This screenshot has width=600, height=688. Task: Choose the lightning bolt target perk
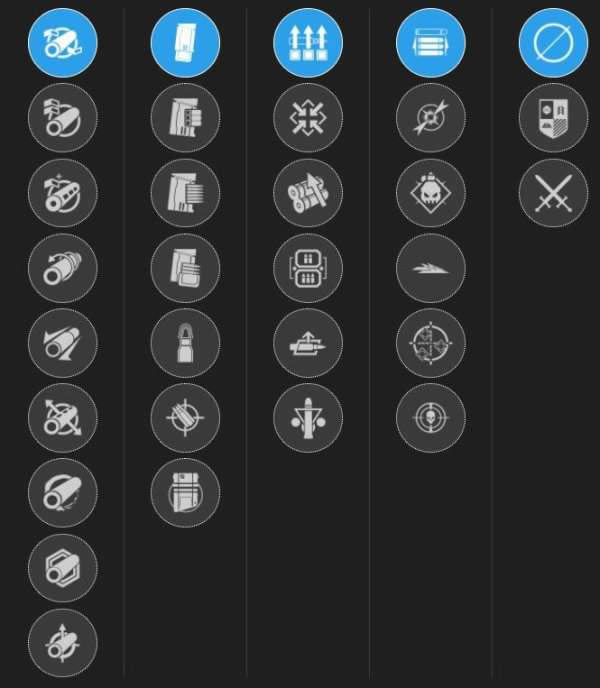[x=430, y=118]
